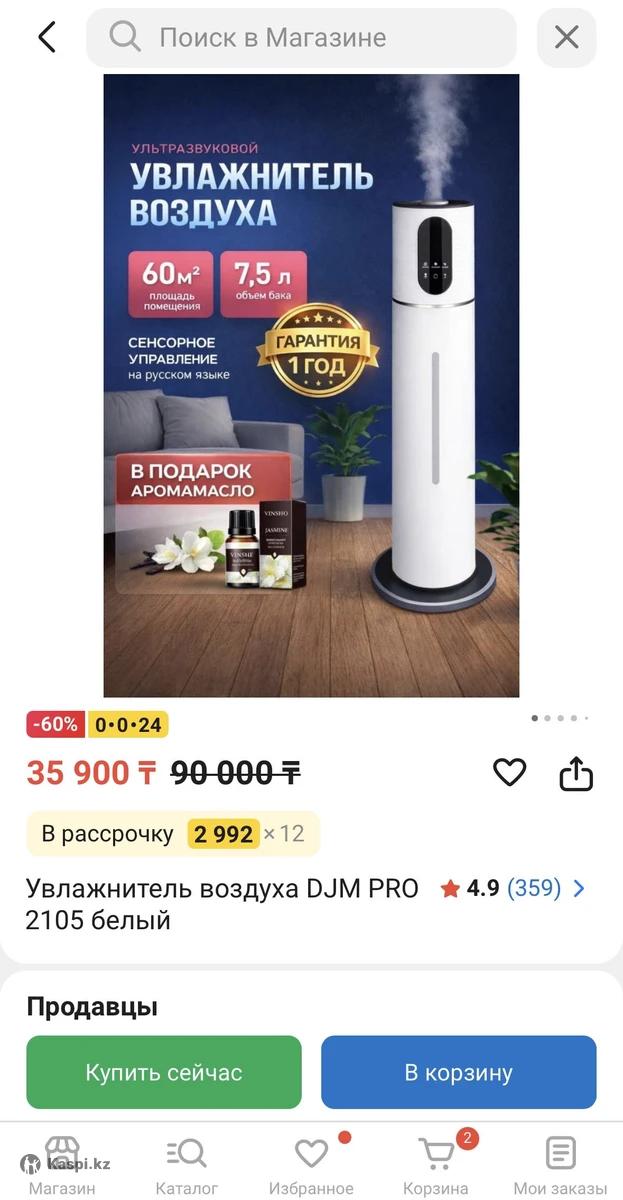Select the В рассрочку 2 992 × 12 option
Viewport: 623px width, 1200px height.
pyautogui.click(x=173, y=834)
